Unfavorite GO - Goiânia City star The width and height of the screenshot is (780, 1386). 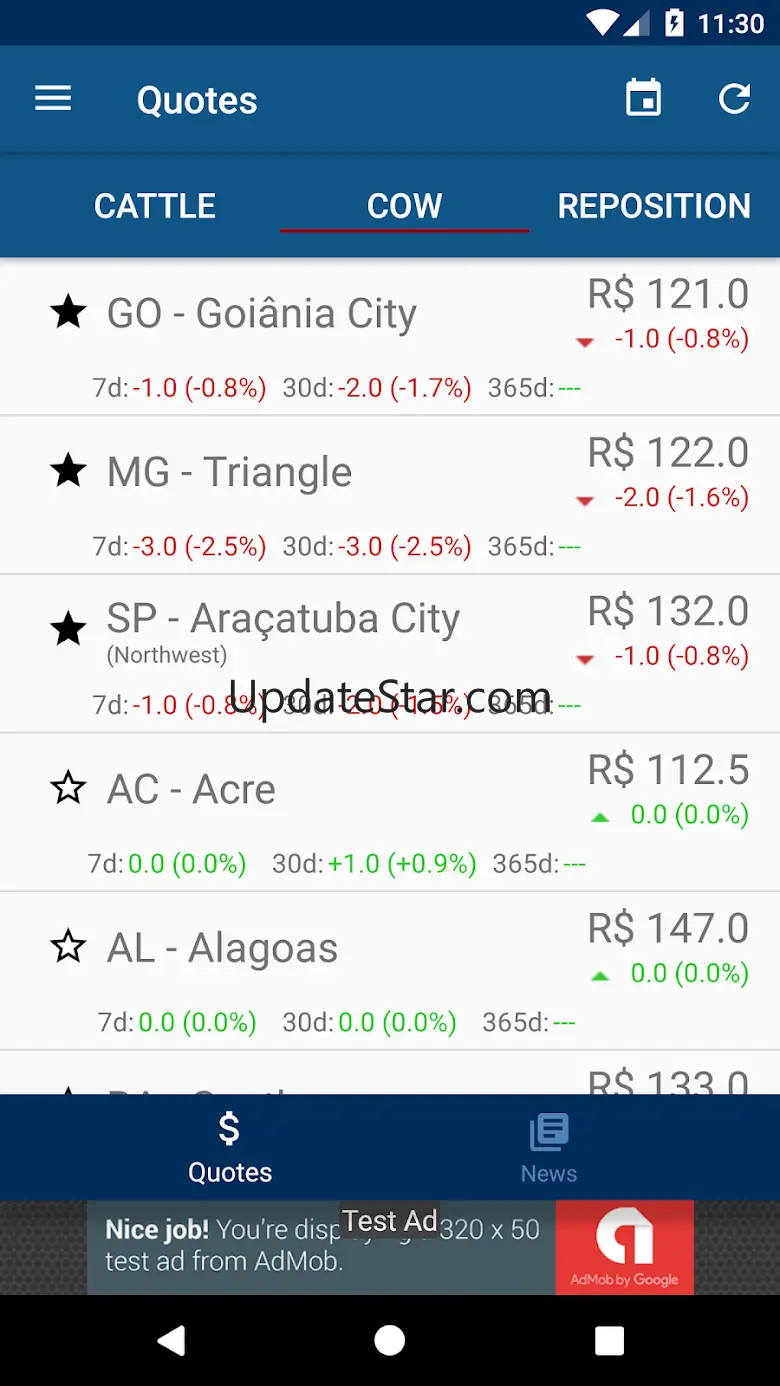[68, 312]
